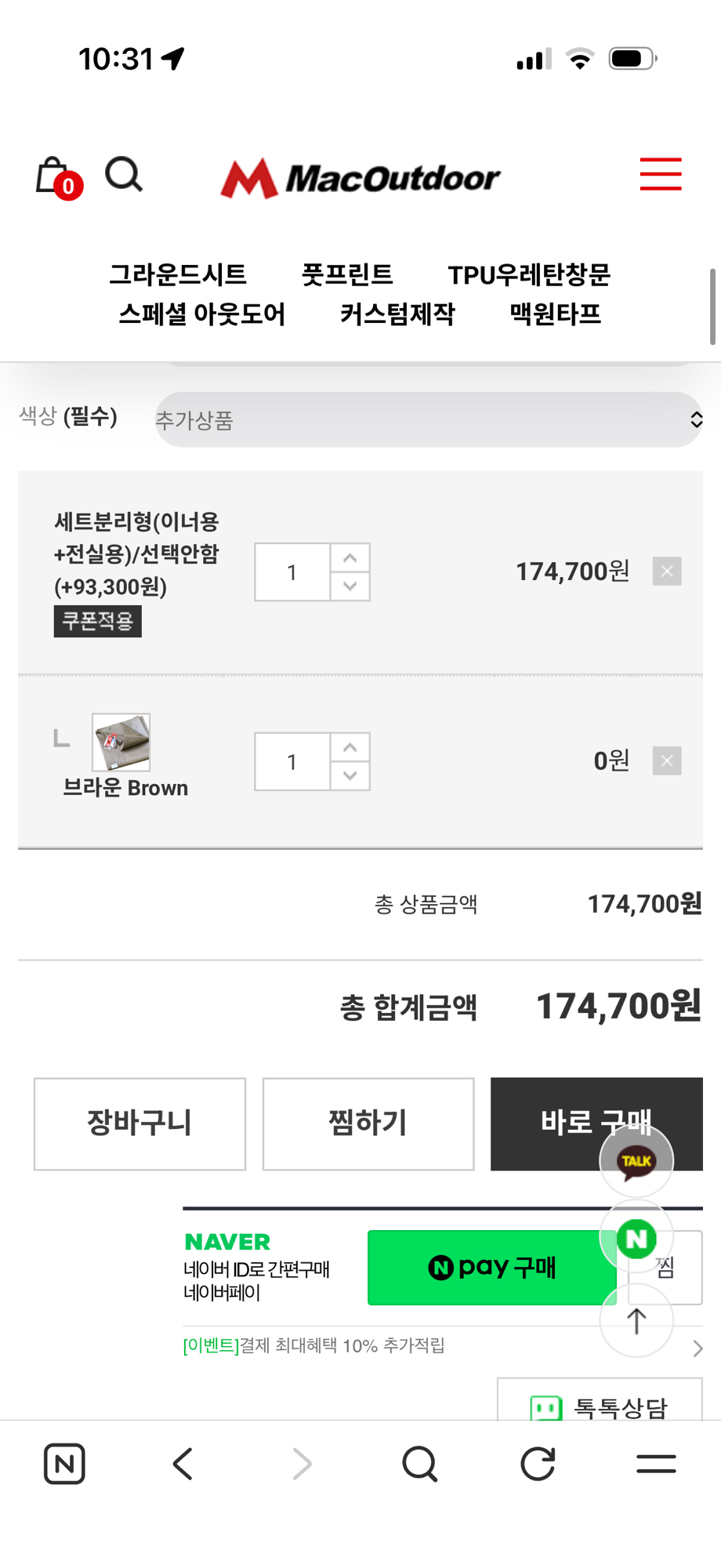Remove the 세트분리형 item with X
721x1568 pixels.
667,572
